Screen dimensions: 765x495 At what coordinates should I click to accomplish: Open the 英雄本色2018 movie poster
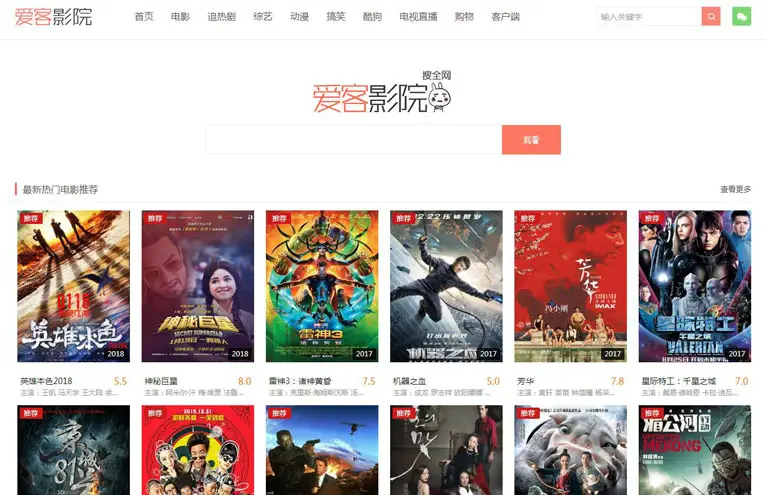coord(73,286)
